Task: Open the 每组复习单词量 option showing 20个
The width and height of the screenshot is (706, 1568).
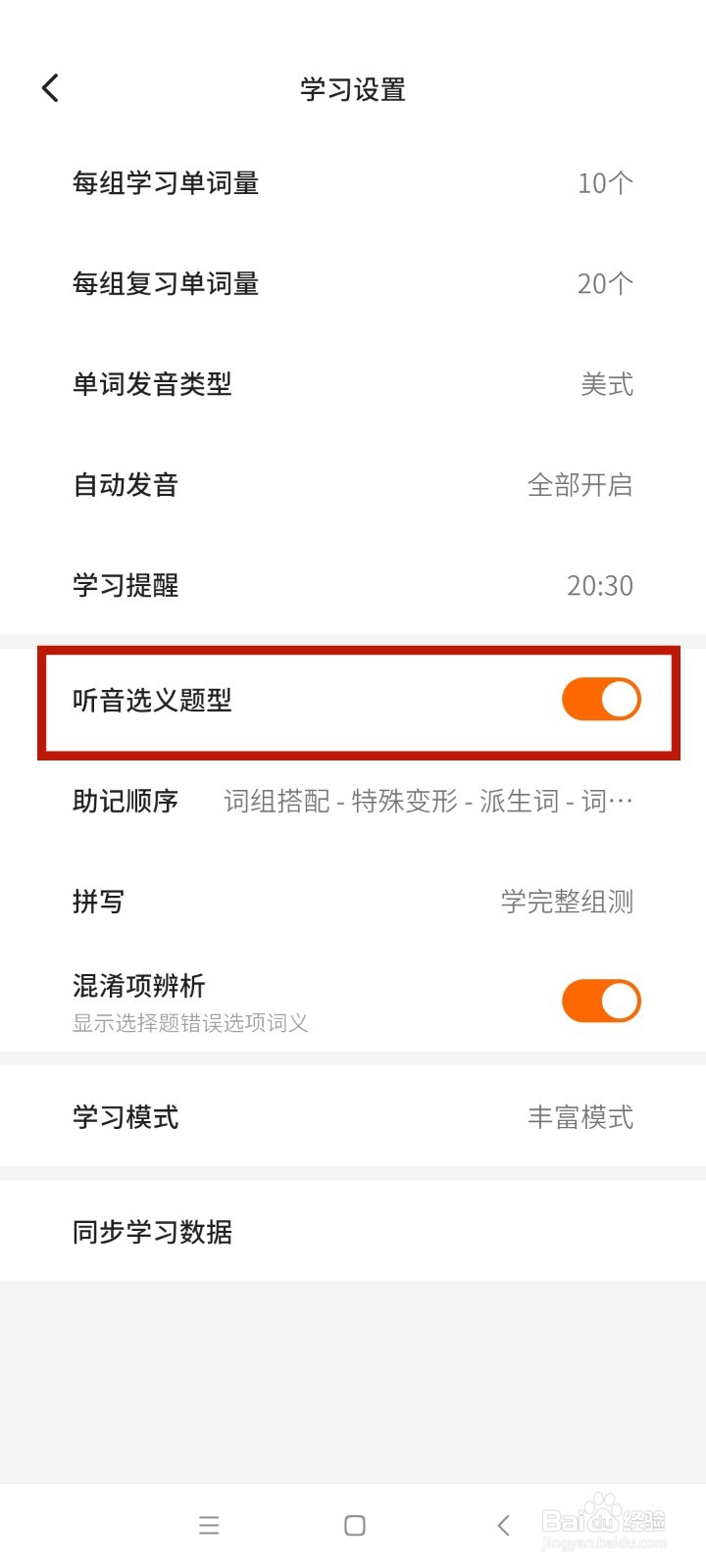Action: pyautogui.click(x=353, y=284)
